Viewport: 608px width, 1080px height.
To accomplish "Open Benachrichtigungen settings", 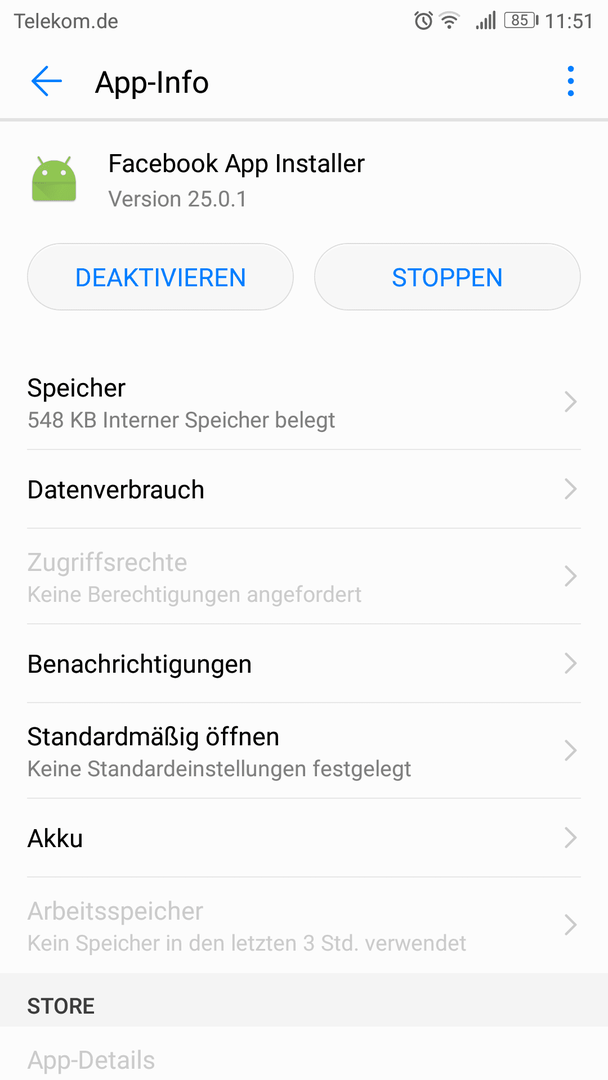I will [x=304, y=664].
